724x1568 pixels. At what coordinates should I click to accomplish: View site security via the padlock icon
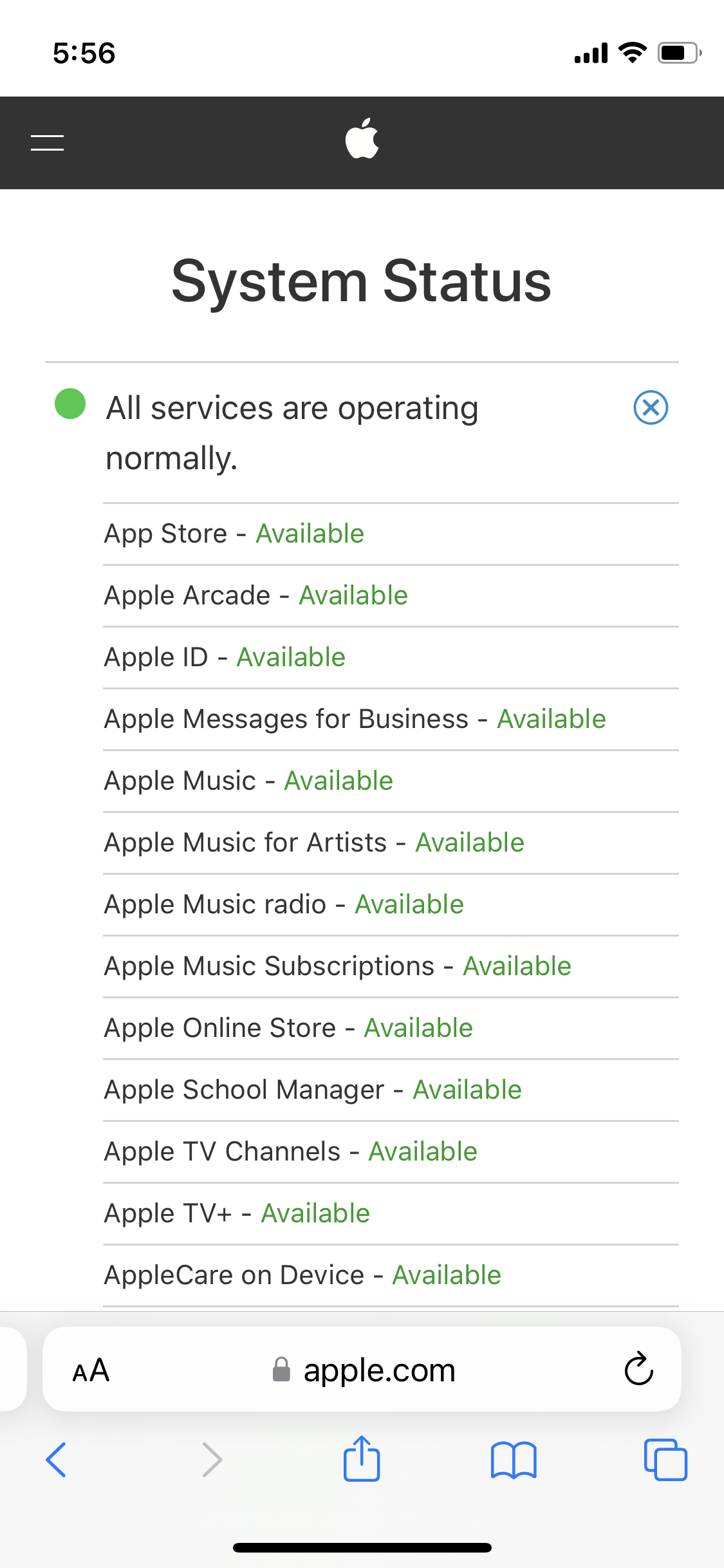281,1370
